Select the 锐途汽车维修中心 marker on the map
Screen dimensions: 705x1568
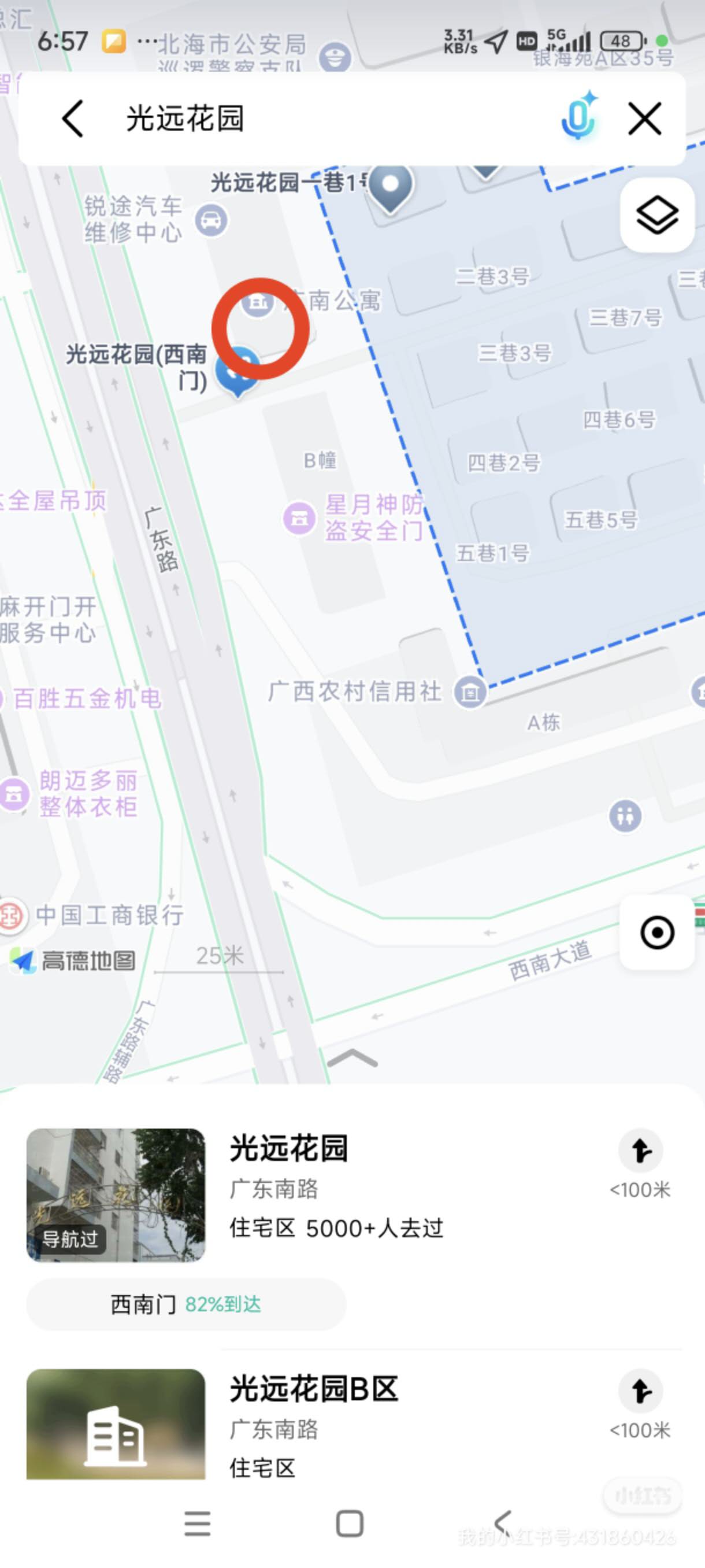pyautogui.click(x=211, y=220)
